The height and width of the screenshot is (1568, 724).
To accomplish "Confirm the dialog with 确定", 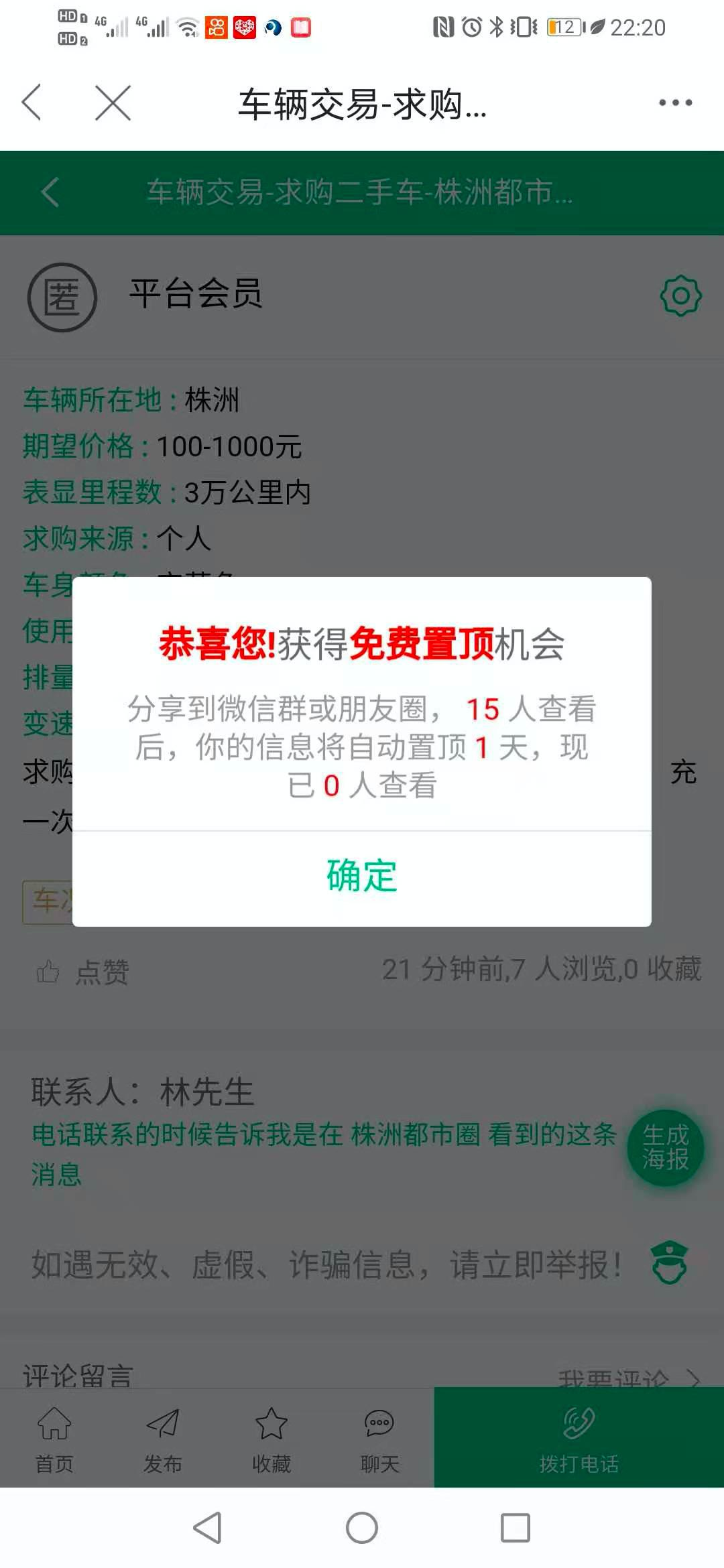I will [362, 876].
